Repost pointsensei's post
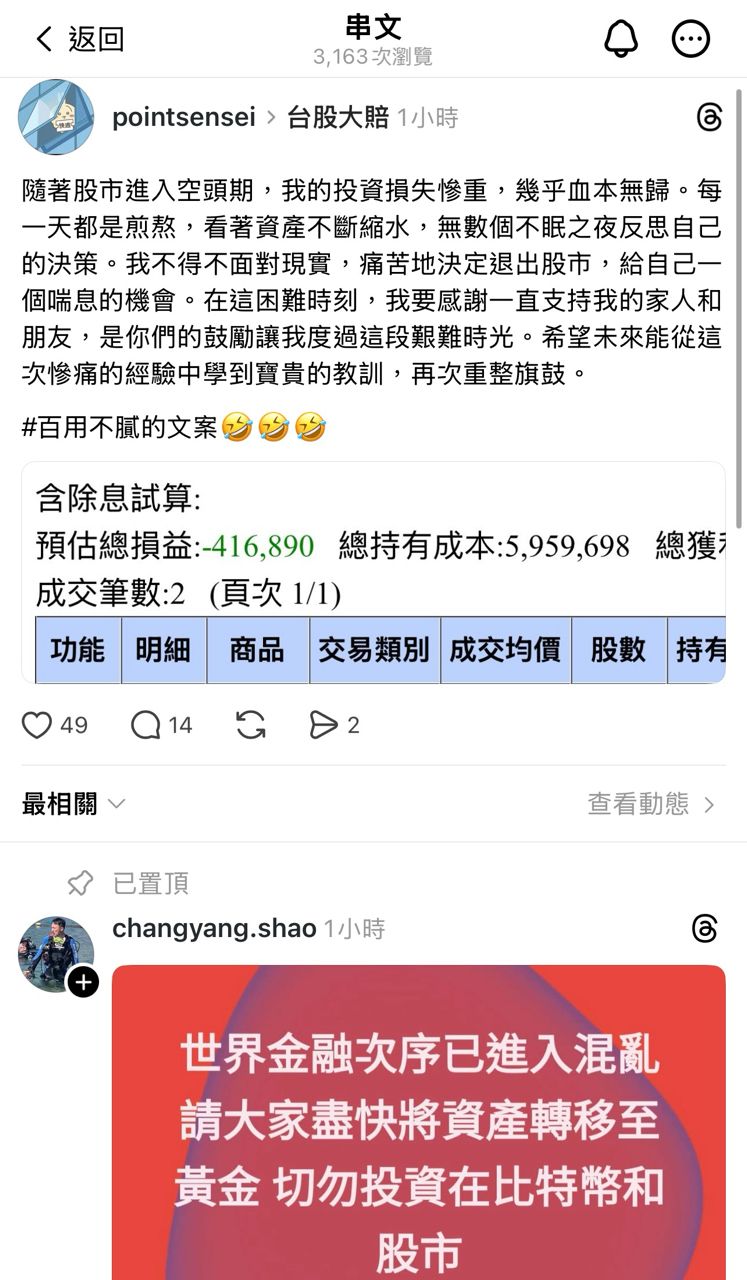 coord(250,725)
